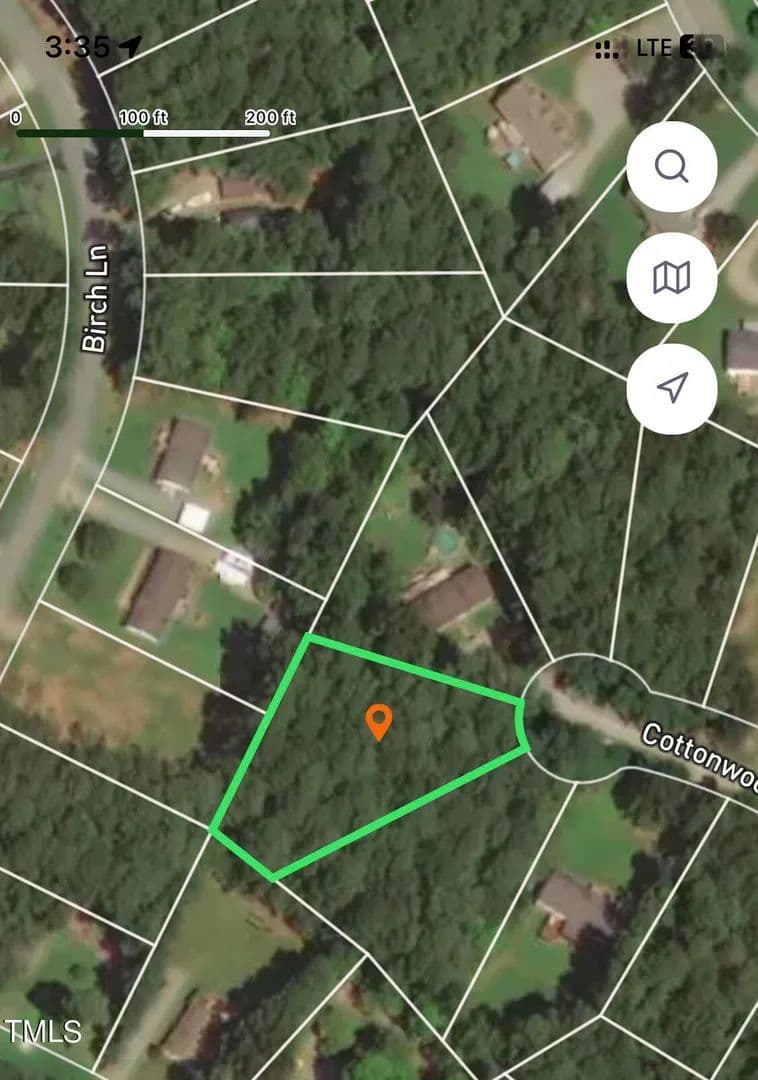Open the map layers button
Image resolution: width=758 pixels, height=1080 pixels.
point(671,277)
